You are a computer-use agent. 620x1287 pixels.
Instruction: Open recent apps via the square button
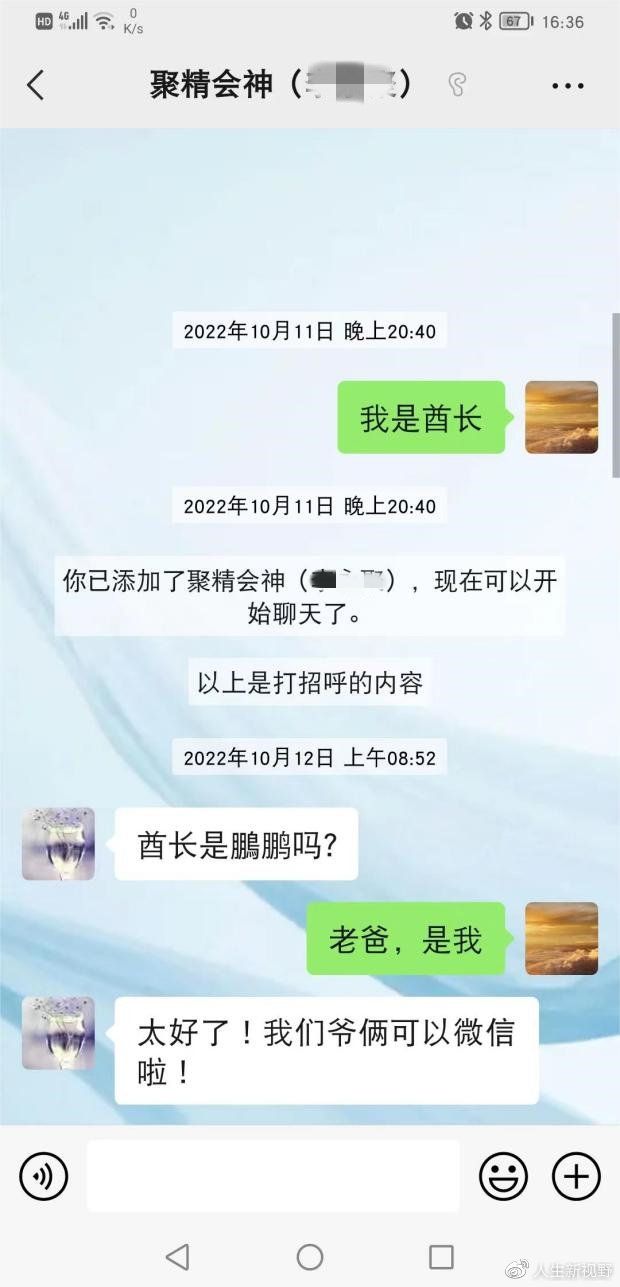pos(441,1256)
